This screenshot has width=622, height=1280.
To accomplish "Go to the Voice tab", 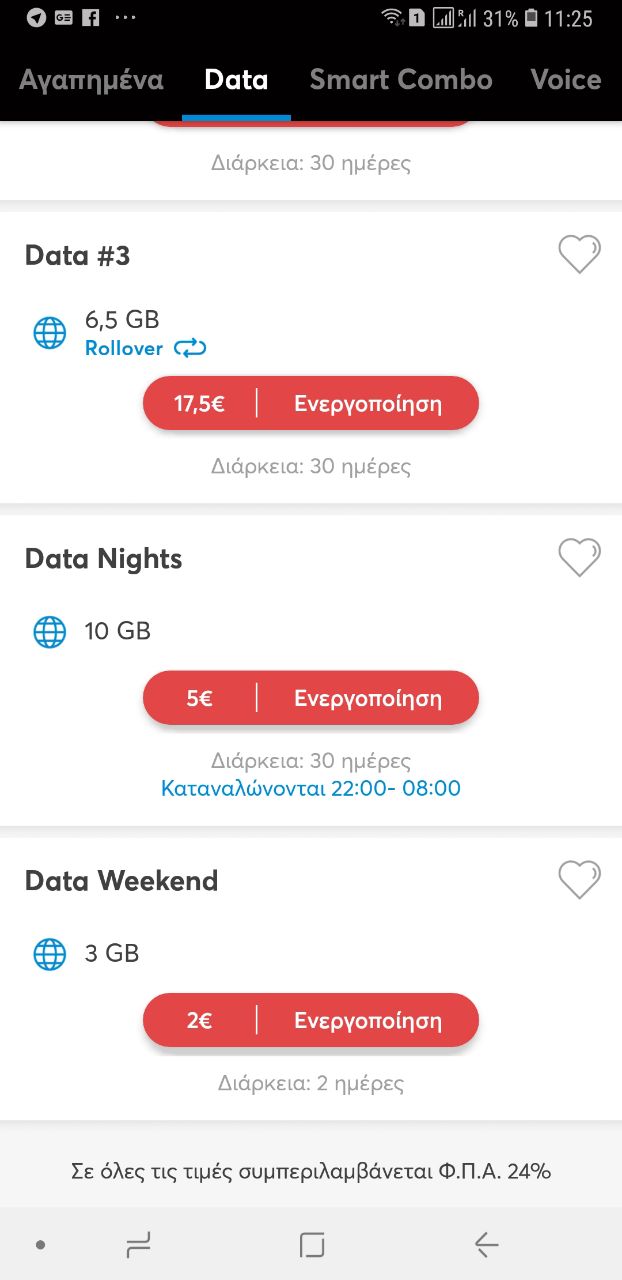I will (x=566, y=80).
